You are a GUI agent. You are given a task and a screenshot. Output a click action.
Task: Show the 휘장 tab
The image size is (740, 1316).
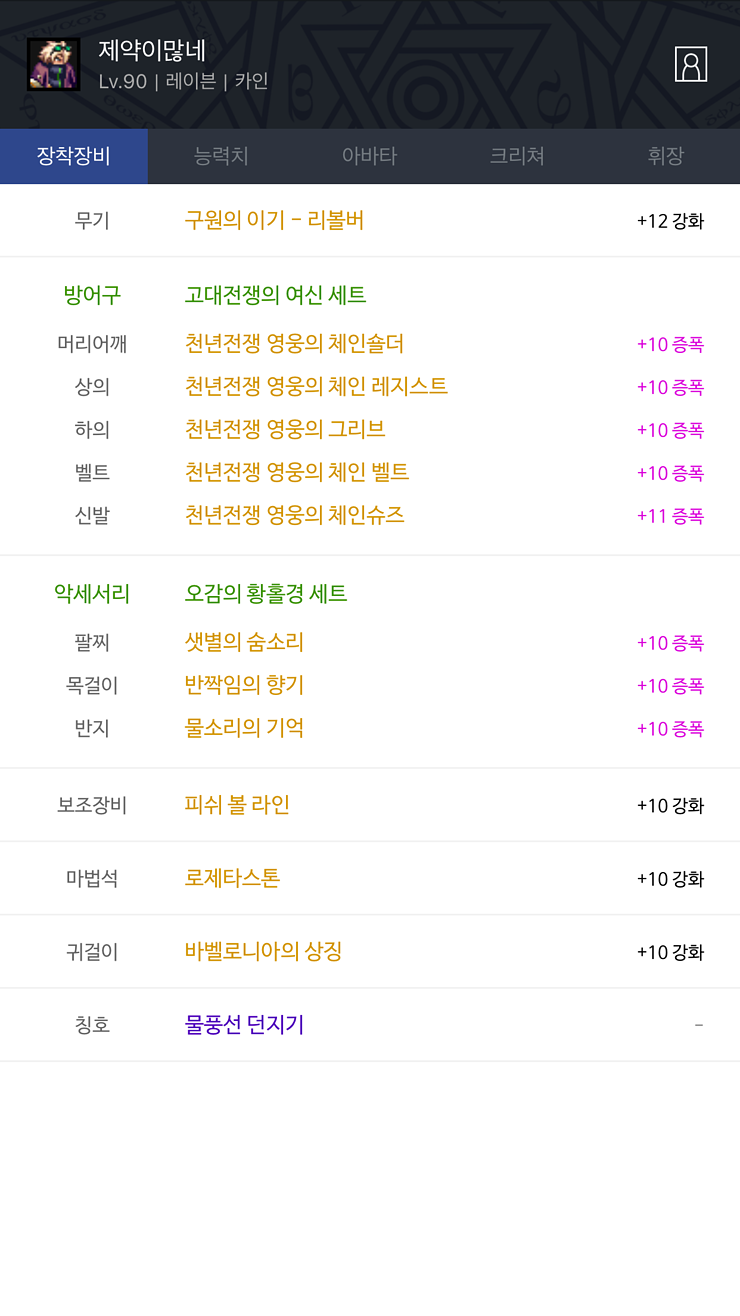pos(665,156)
